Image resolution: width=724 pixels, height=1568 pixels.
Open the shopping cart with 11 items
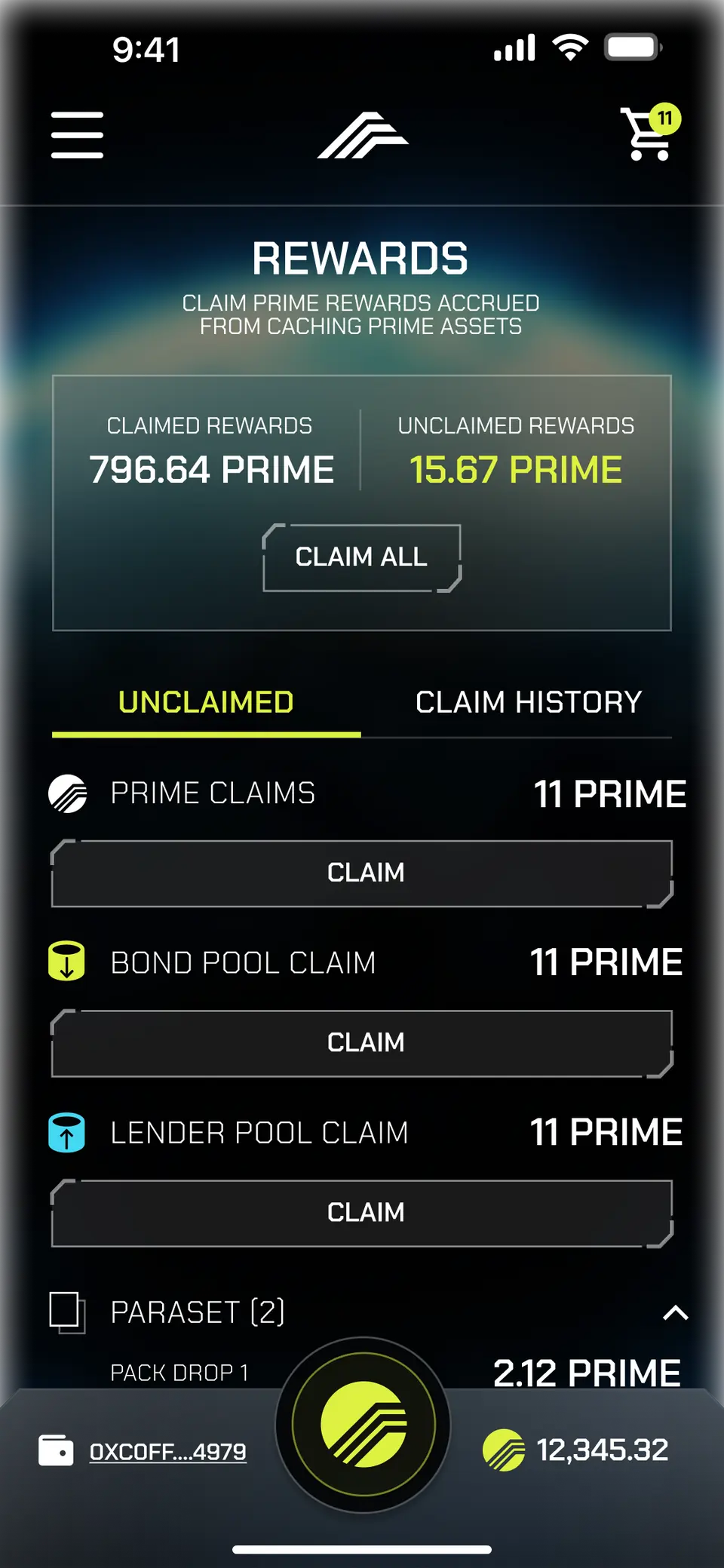pyautogui.click(x=649, y=133)
